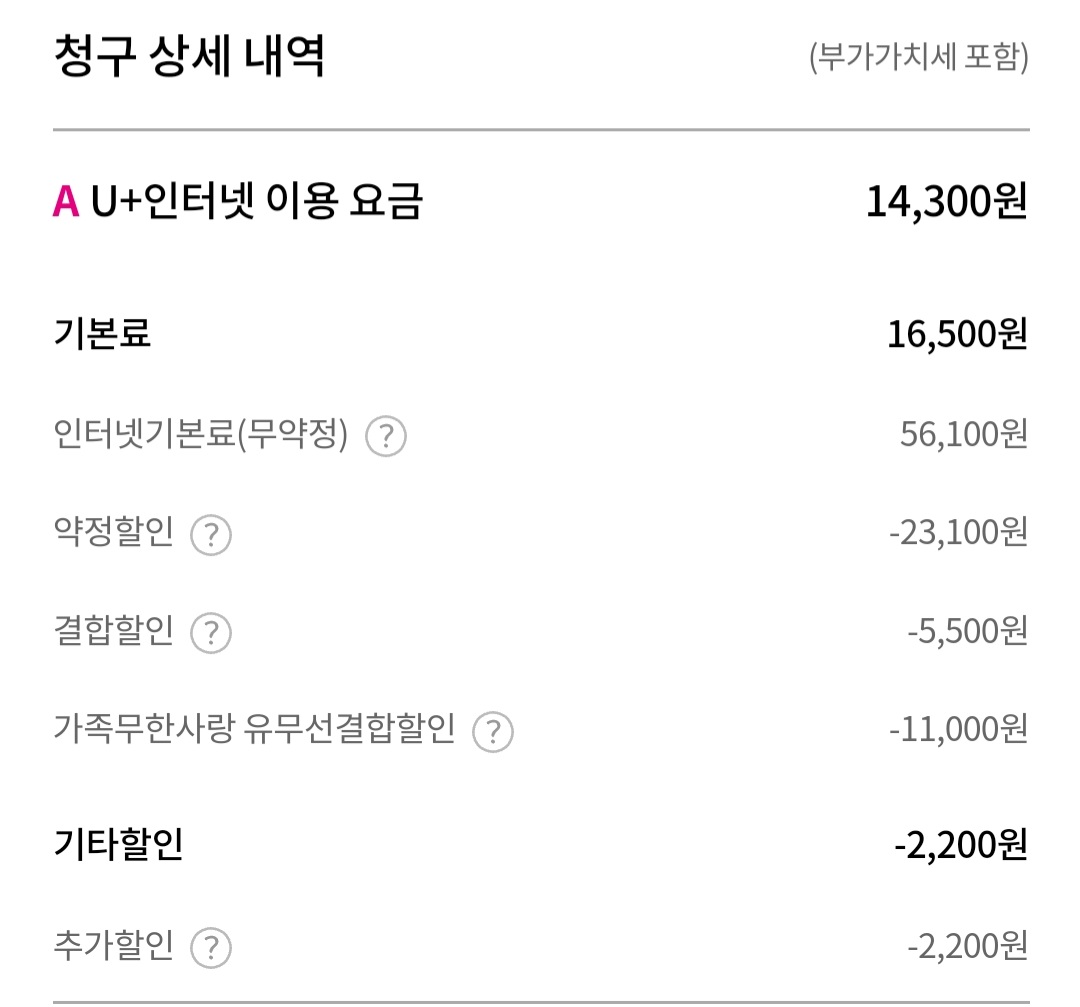View explanation of 가족무한사랑 유무선결합할인

click(493, 732)
